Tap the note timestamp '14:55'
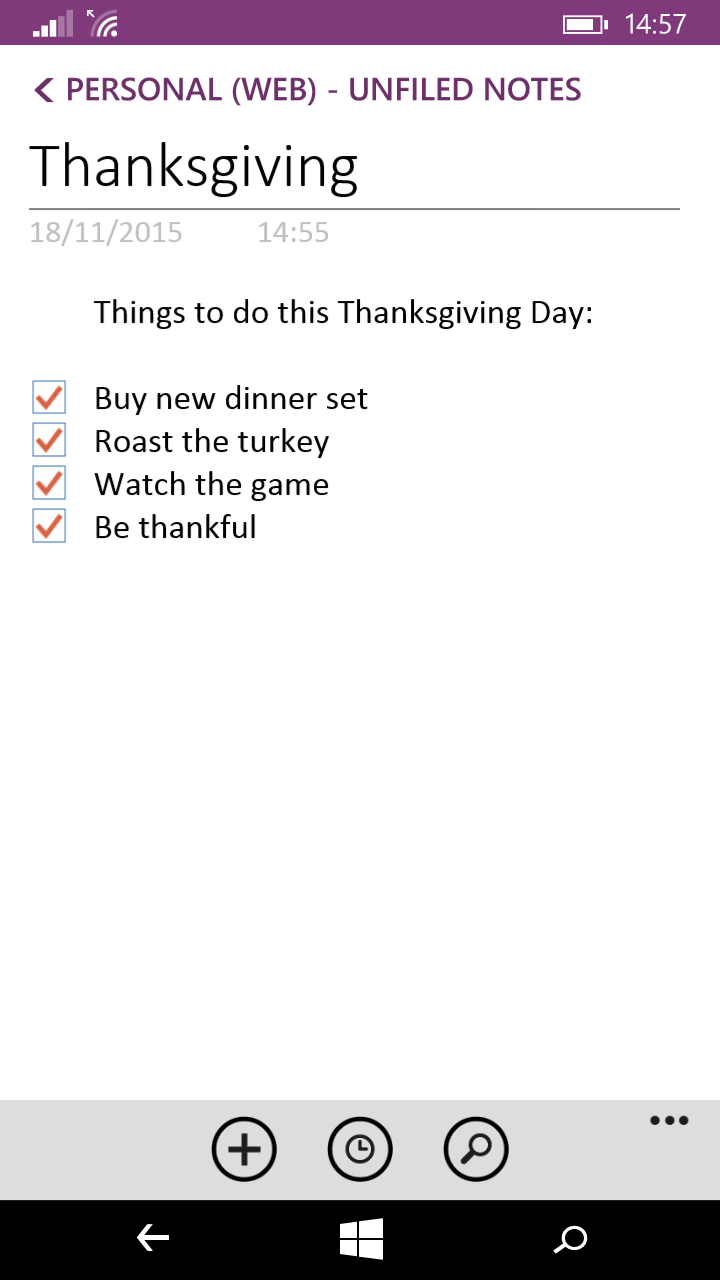 tap(293, 232)
